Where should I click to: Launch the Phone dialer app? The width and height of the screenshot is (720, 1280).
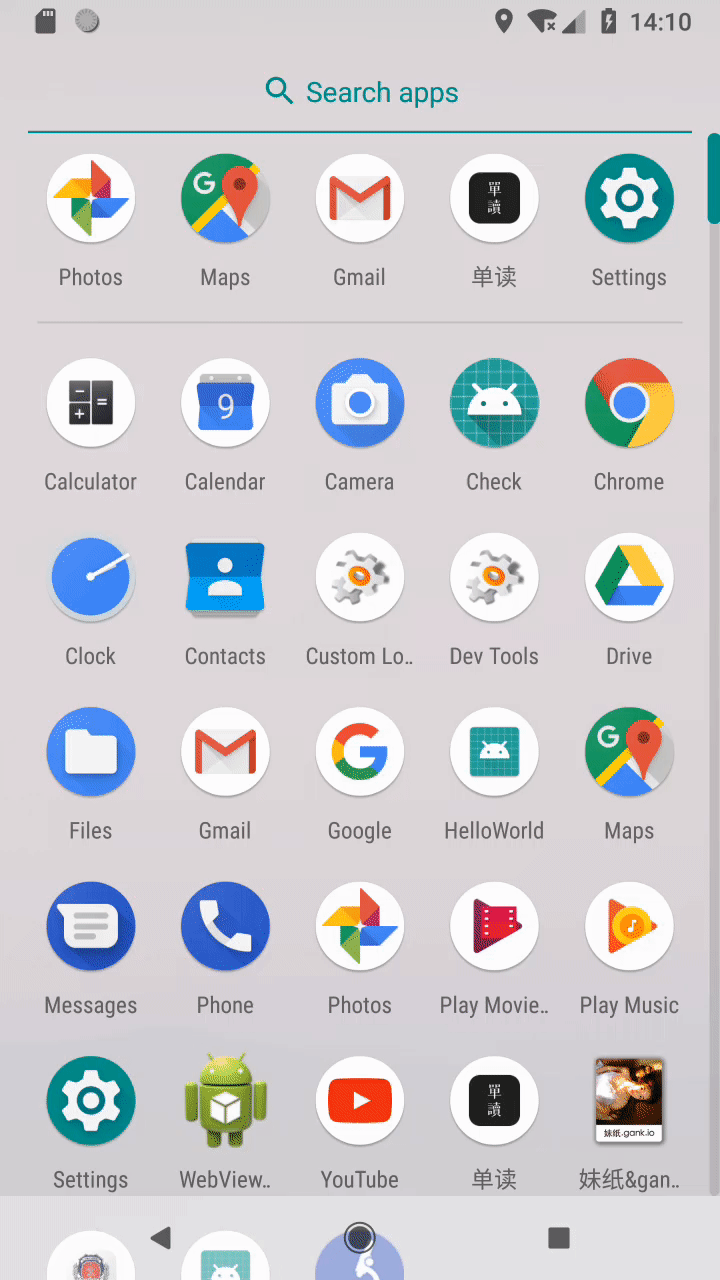point(225,927)
